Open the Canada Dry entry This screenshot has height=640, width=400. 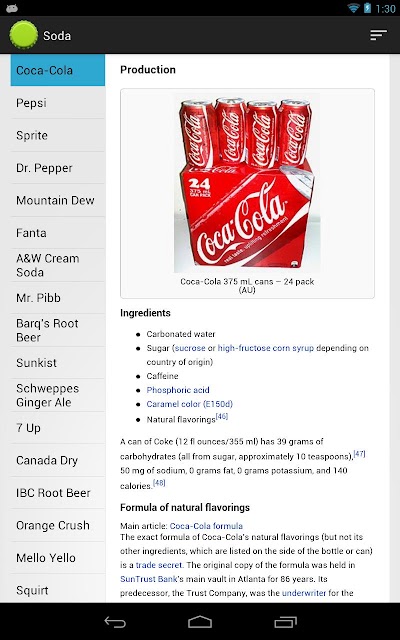click(x=58, y=460)
